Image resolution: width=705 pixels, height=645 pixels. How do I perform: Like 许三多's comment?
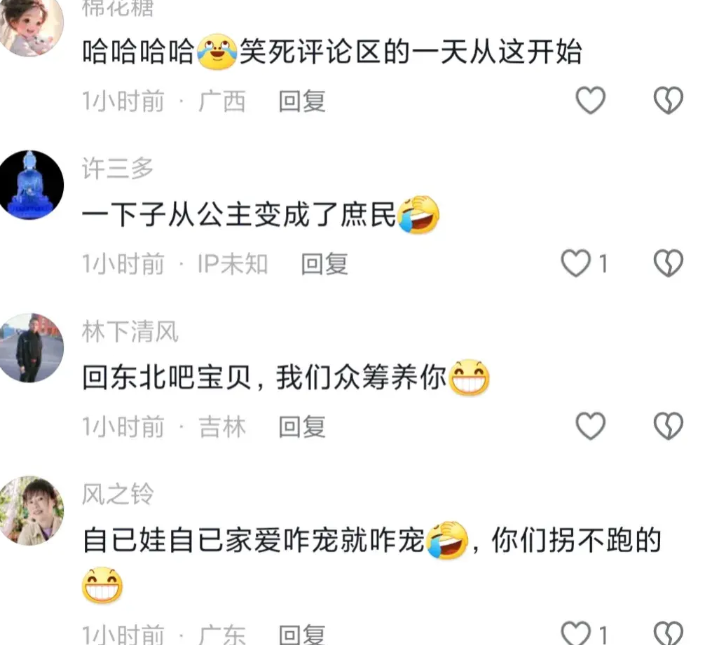pyautogui.click(x=576, y=263)
